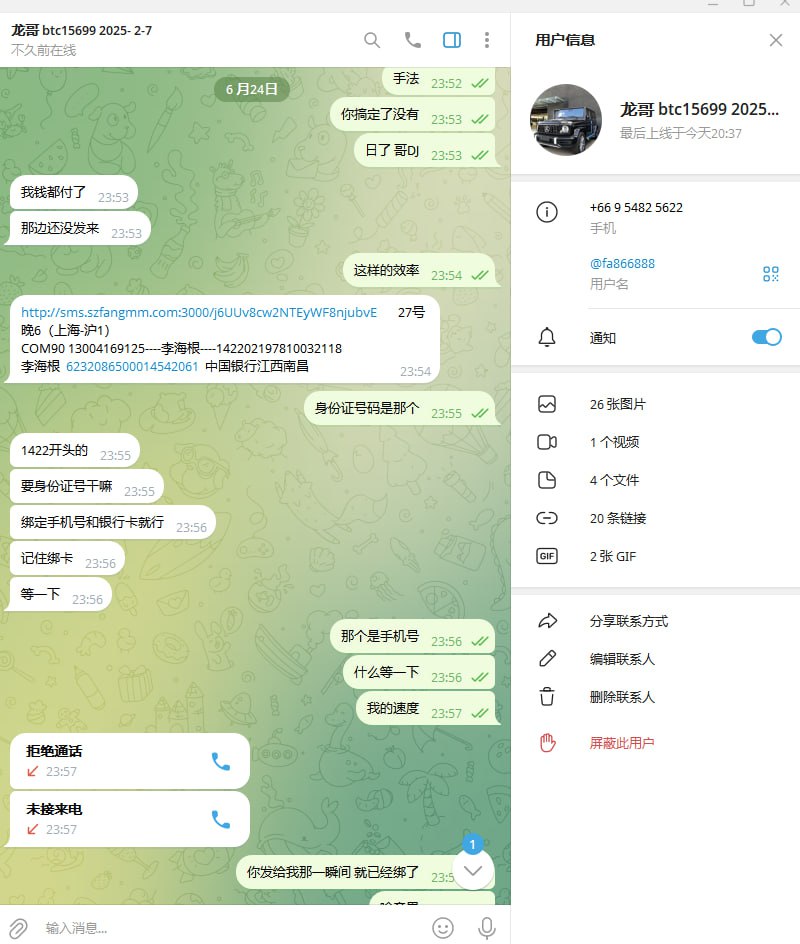Open the chat overflow menu
The width and height of the screenshot is (800, 944).
(487, 40)
